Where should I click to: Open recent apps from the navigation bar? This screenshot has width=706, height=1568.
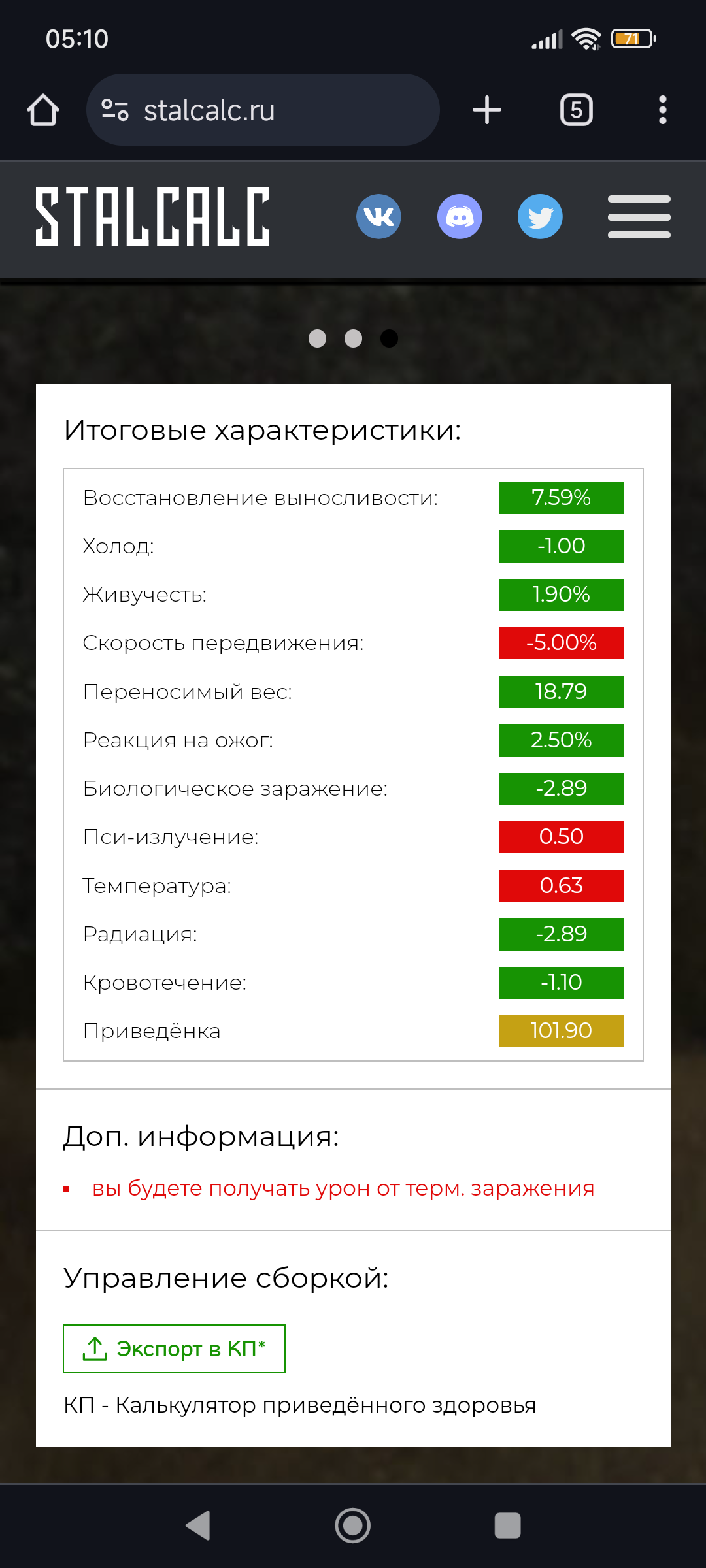click(507, 1526)
